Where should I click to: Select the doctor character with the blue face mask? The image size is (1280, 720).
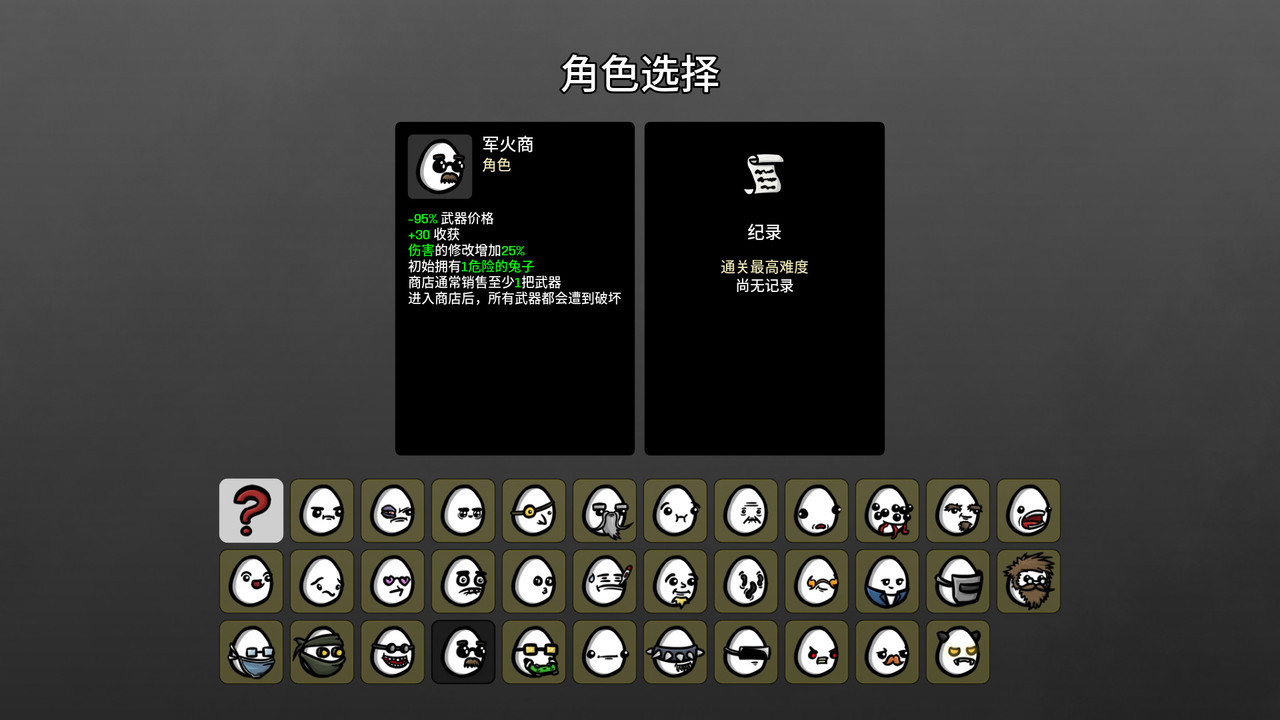coord(251,652)
